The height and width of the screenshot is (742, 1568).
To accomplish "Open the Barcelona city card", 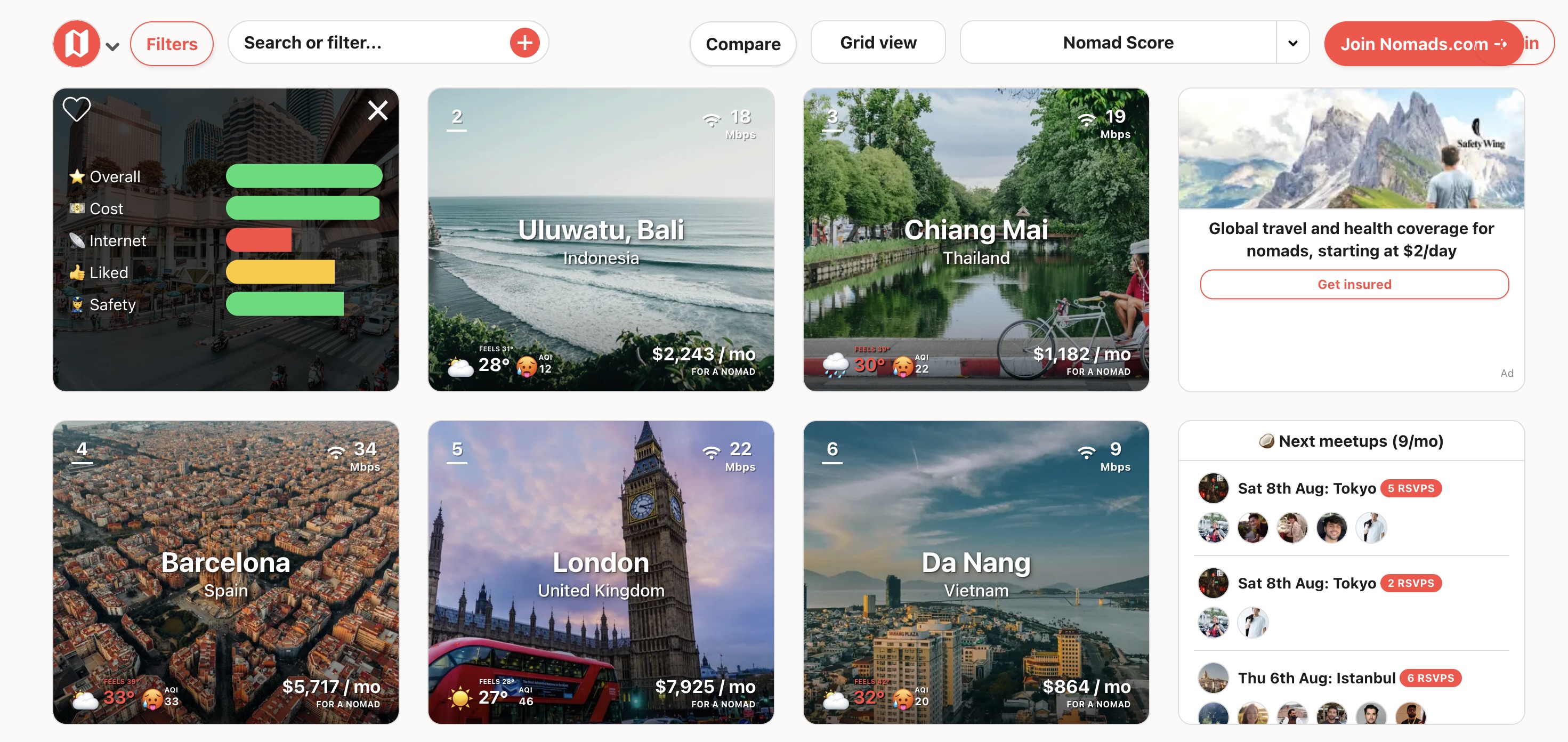I will 226,572.
